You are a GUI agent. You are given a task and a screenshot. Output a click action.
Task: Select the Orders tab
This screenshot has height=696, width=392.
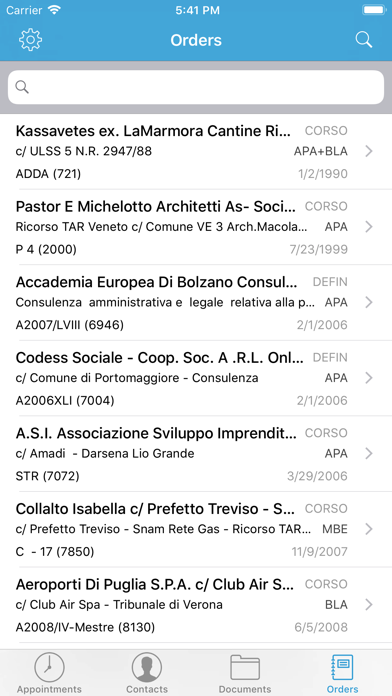pyautogui.click(x=342, y=673)
